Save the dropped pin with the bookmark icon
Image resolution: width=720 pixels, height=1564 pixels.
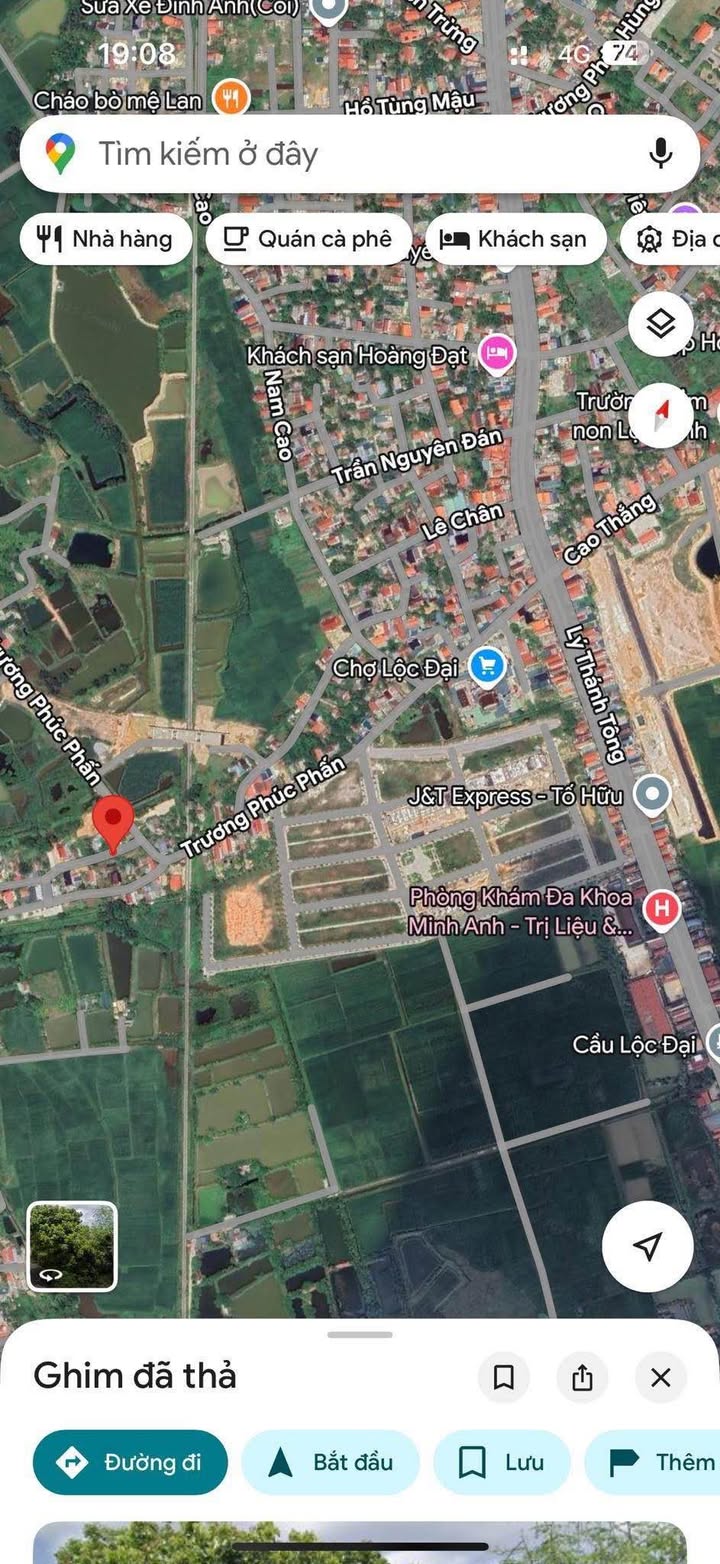pos(504,1378)
